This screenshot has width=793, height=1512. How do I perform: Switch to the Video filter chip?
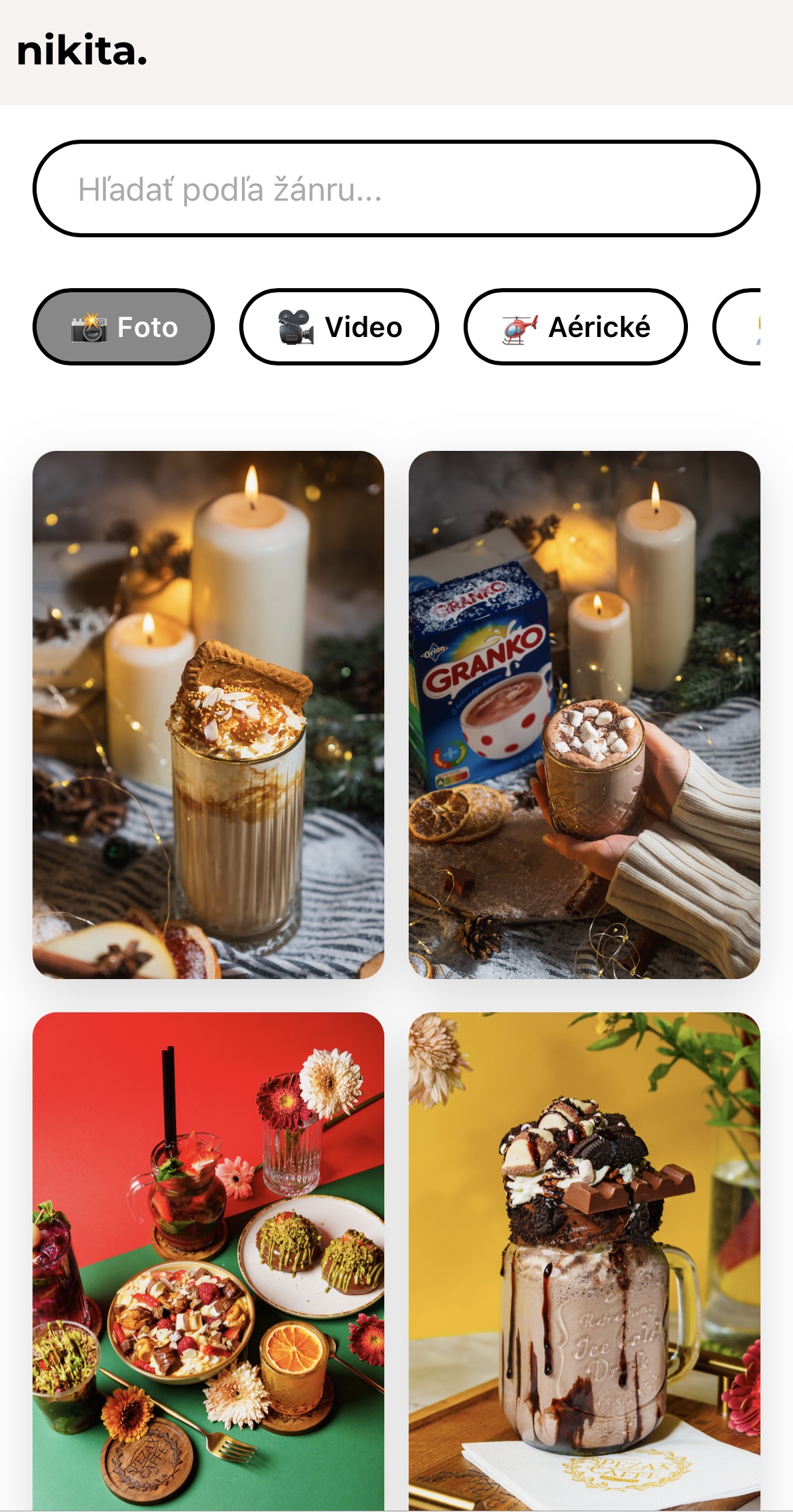tap(339, 327)
